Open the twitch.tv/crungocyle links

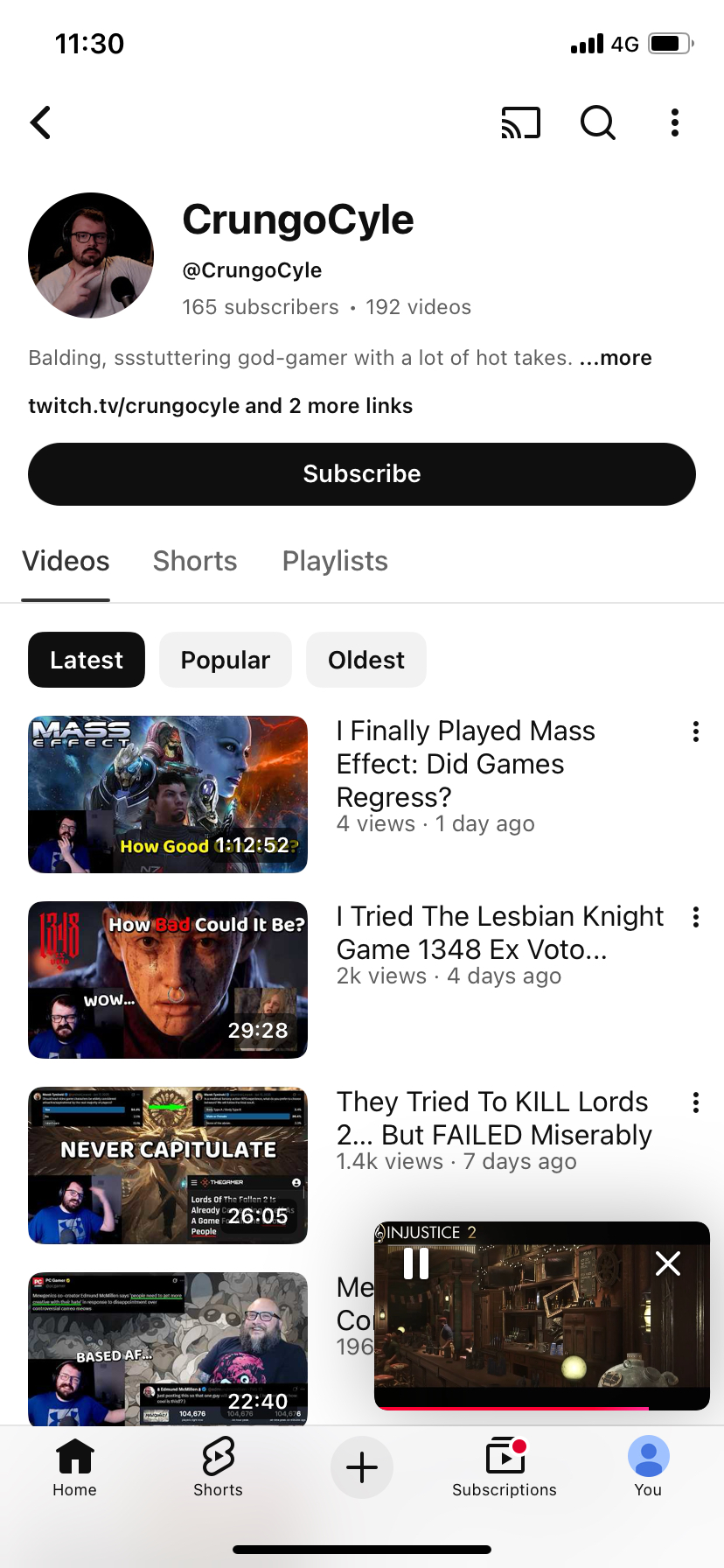220,406
